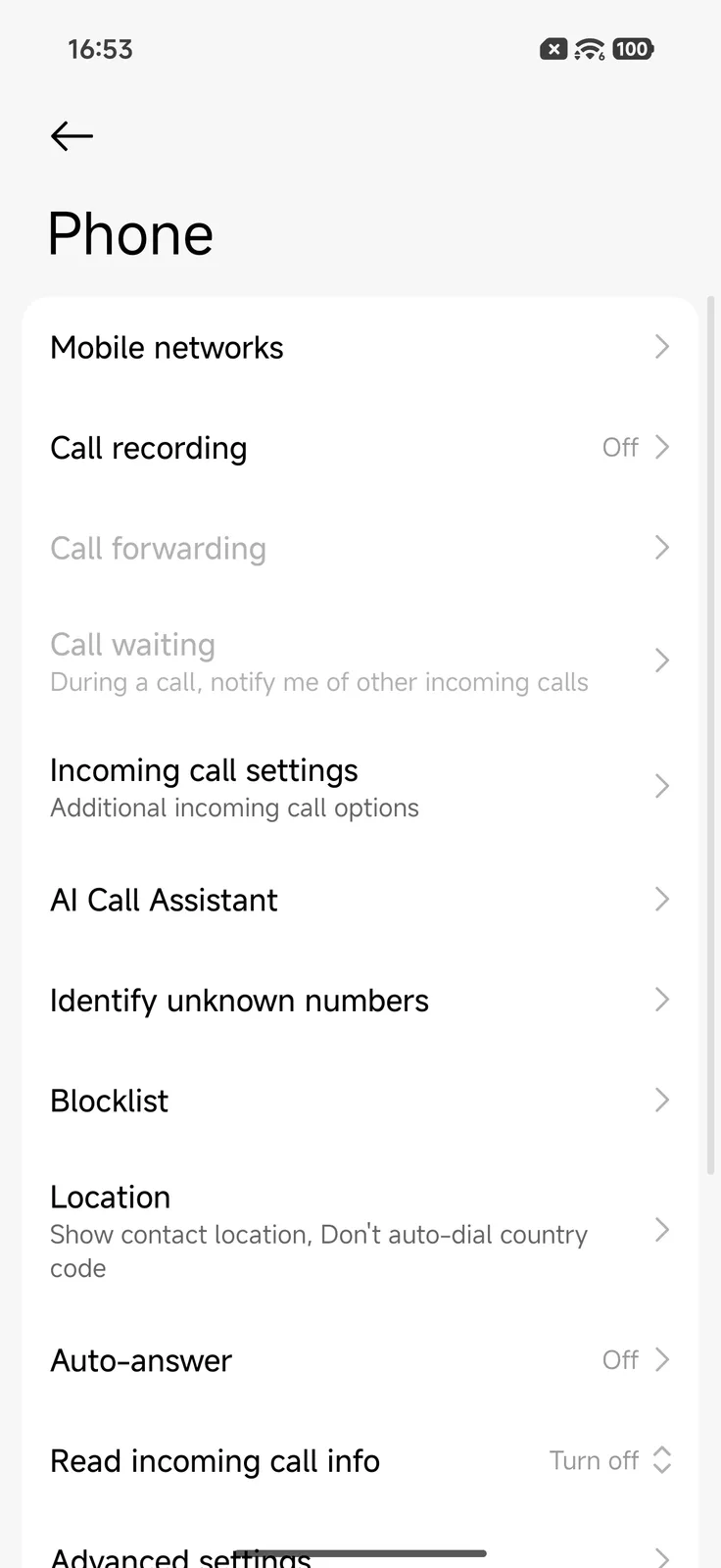721x1568 pixels.
Task: Open Location settings for contacts
Action: coord(360,1230)
